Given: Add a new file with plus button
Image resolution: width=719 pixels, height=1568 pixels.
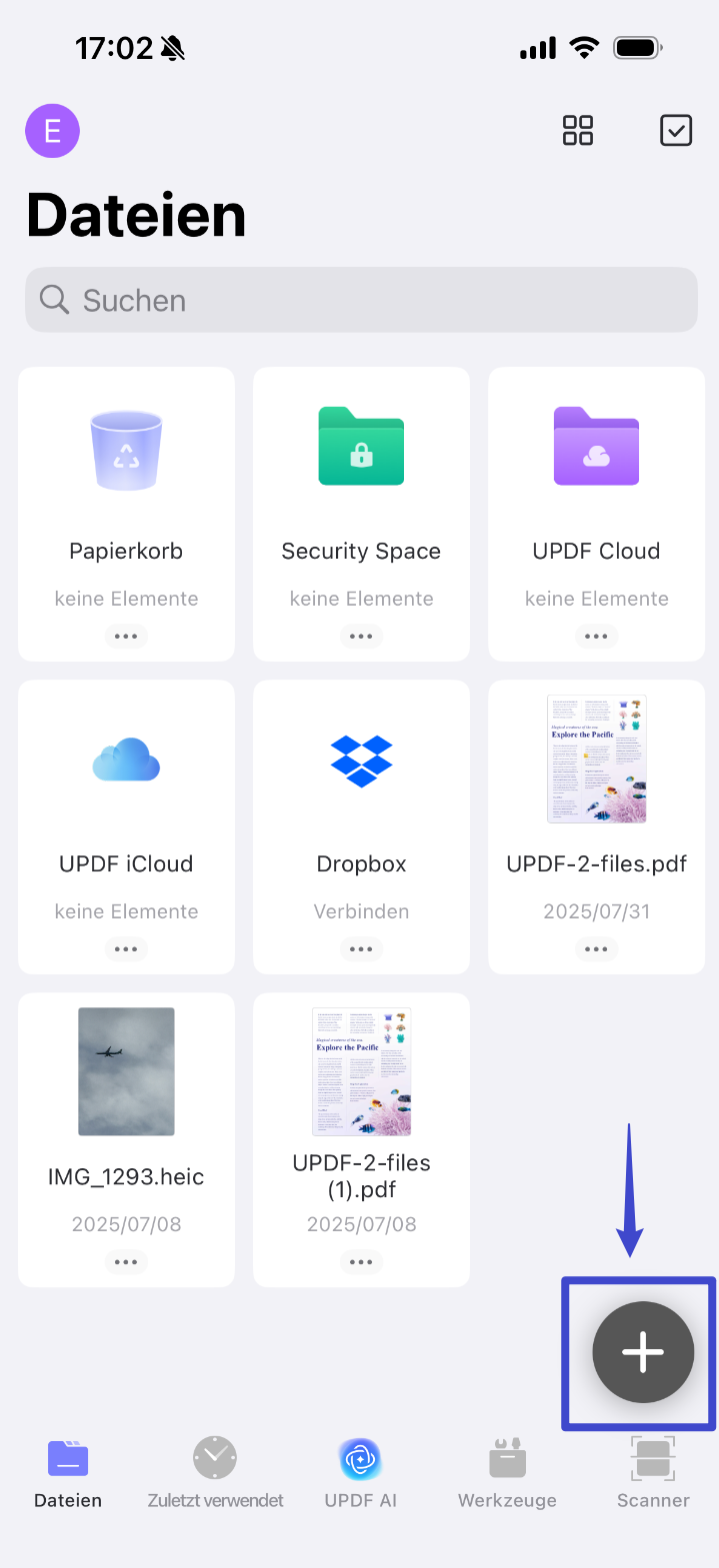Looking at the screenshot, I should pyautogui.click(x=643, y=1352).
